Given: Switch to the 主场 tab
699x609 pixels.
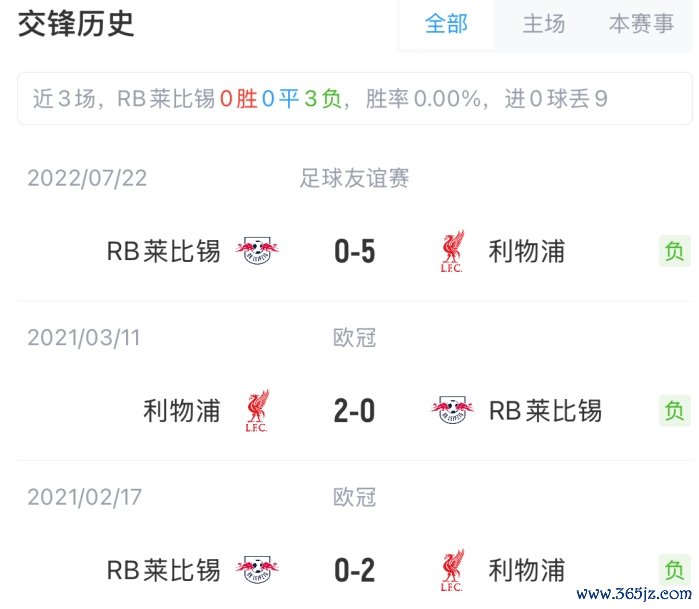Looking at the screenshot, I should tap(544, 24).
